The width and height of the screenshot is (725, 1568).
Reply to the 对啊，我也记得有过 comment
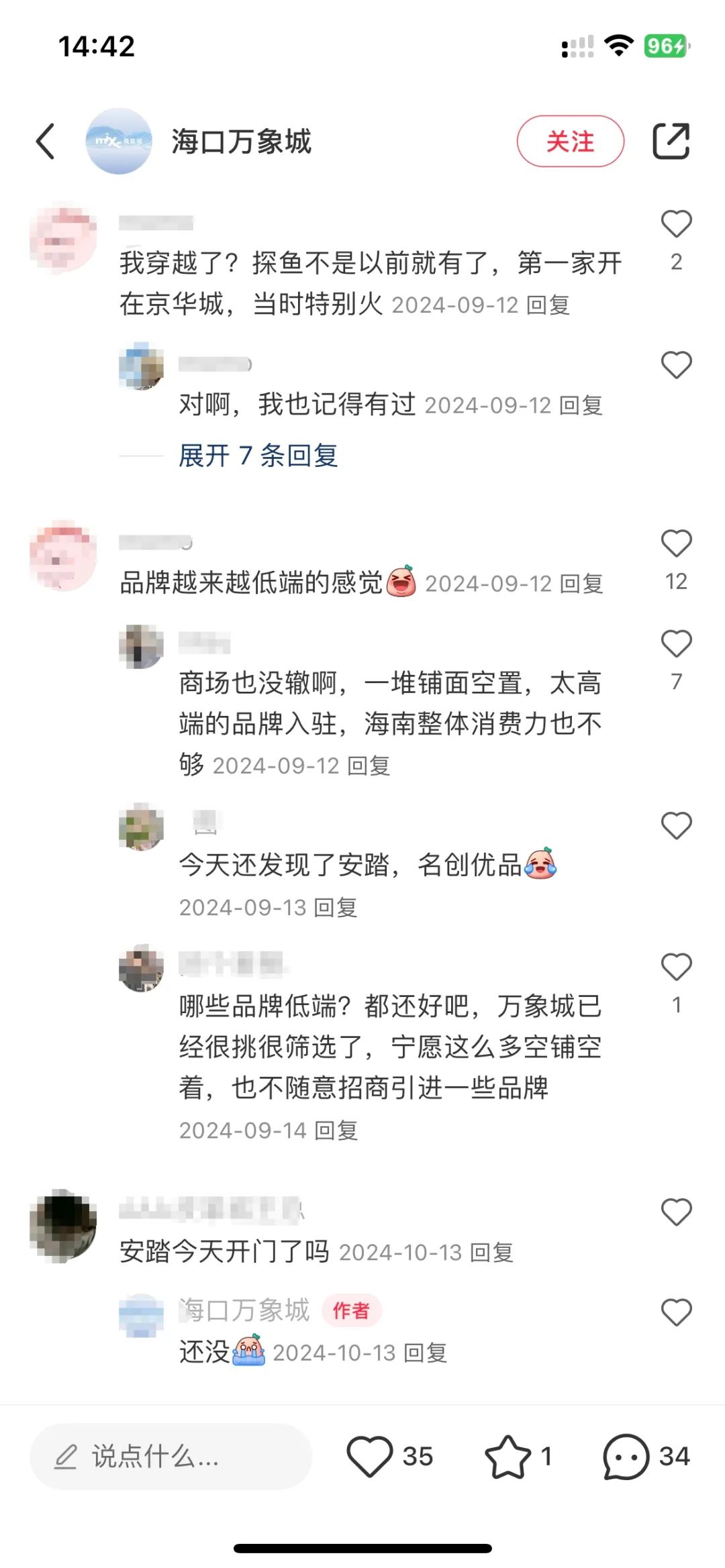[581, 405]
